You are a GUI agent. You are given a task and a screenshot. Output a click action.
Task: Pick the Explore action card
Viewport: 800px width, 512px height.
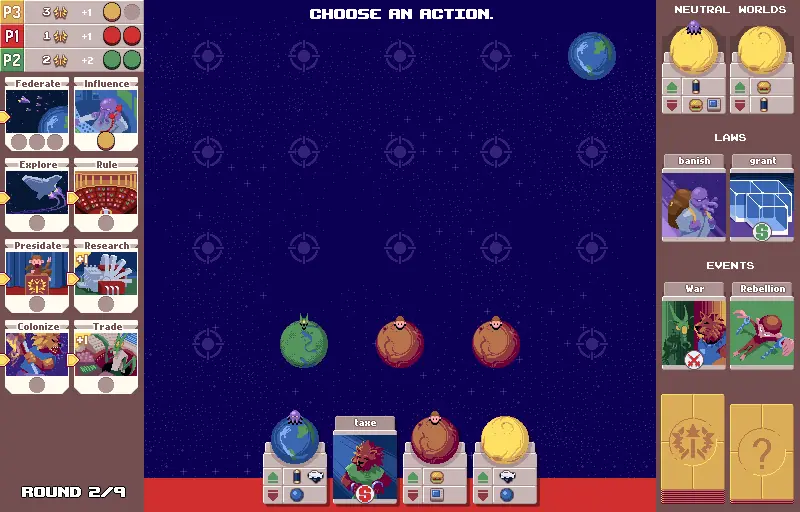click(37, 195)
